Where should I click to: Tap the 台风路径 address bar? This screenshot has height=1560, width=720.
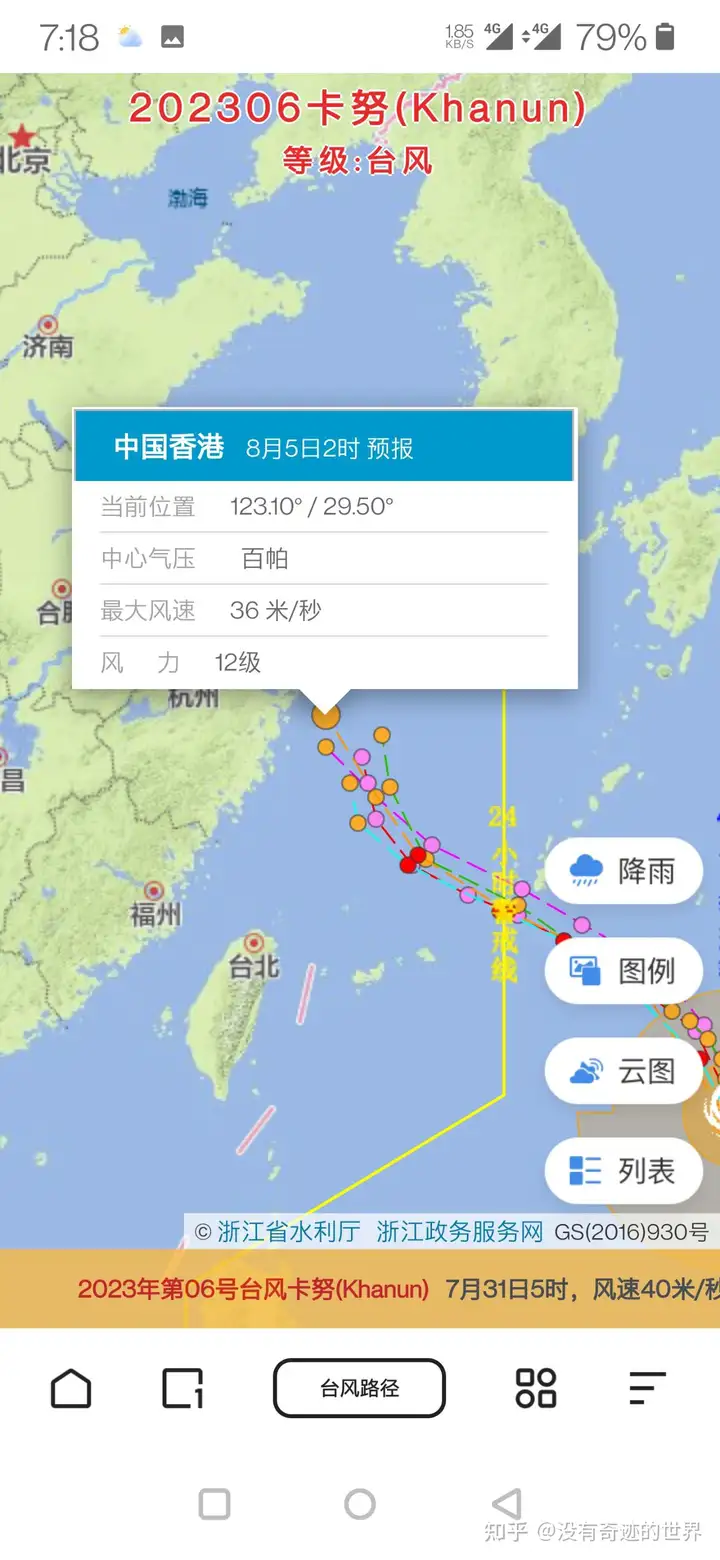coord(359,1388)
